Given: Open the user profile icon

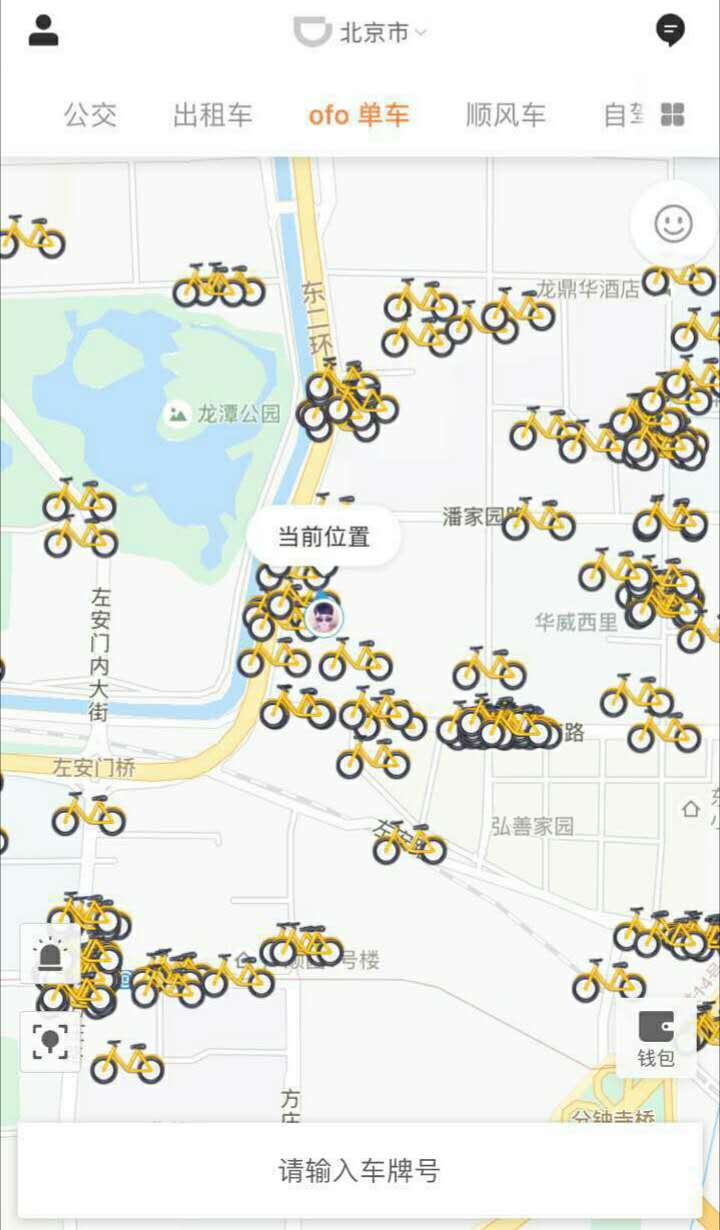Looking at the screenshot, I should click(43, 31).
